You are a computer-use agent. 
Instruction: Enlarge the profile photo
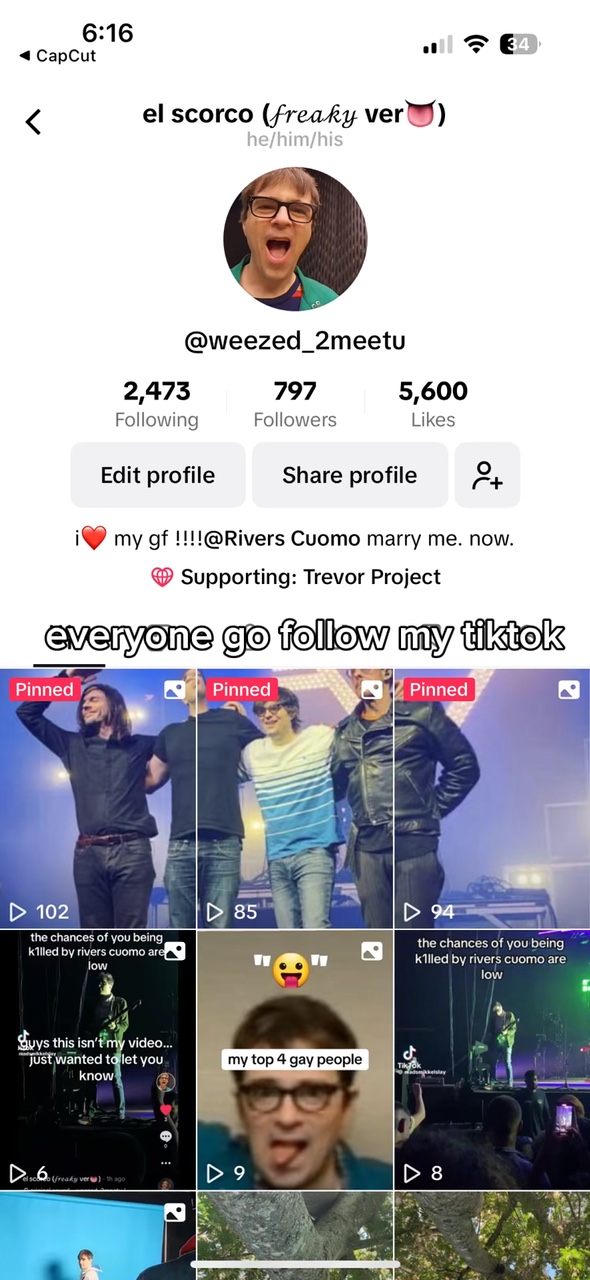coord(295,239)
